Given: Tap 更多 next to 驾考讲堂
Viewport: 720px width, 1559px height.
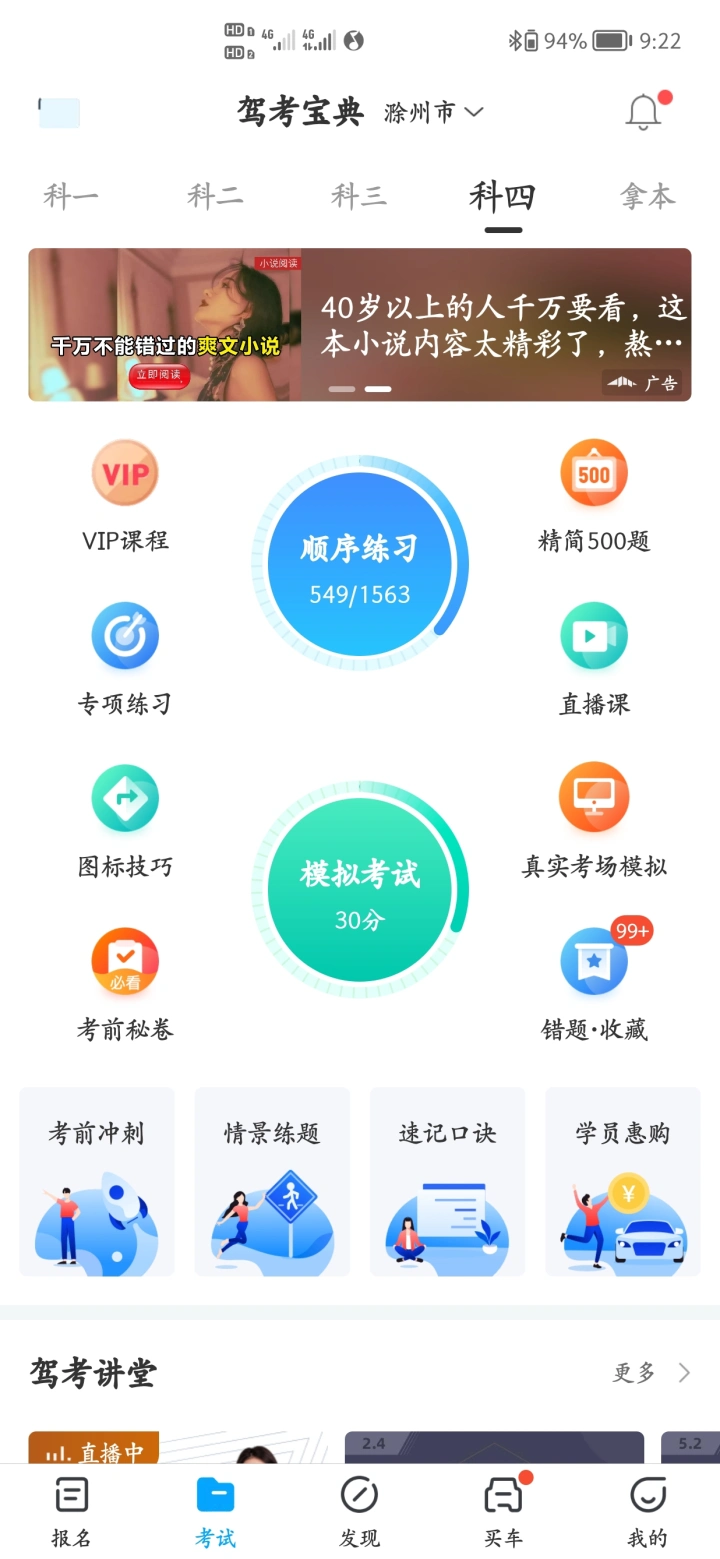Looking at the screenshot, I should pos(650,1373).
